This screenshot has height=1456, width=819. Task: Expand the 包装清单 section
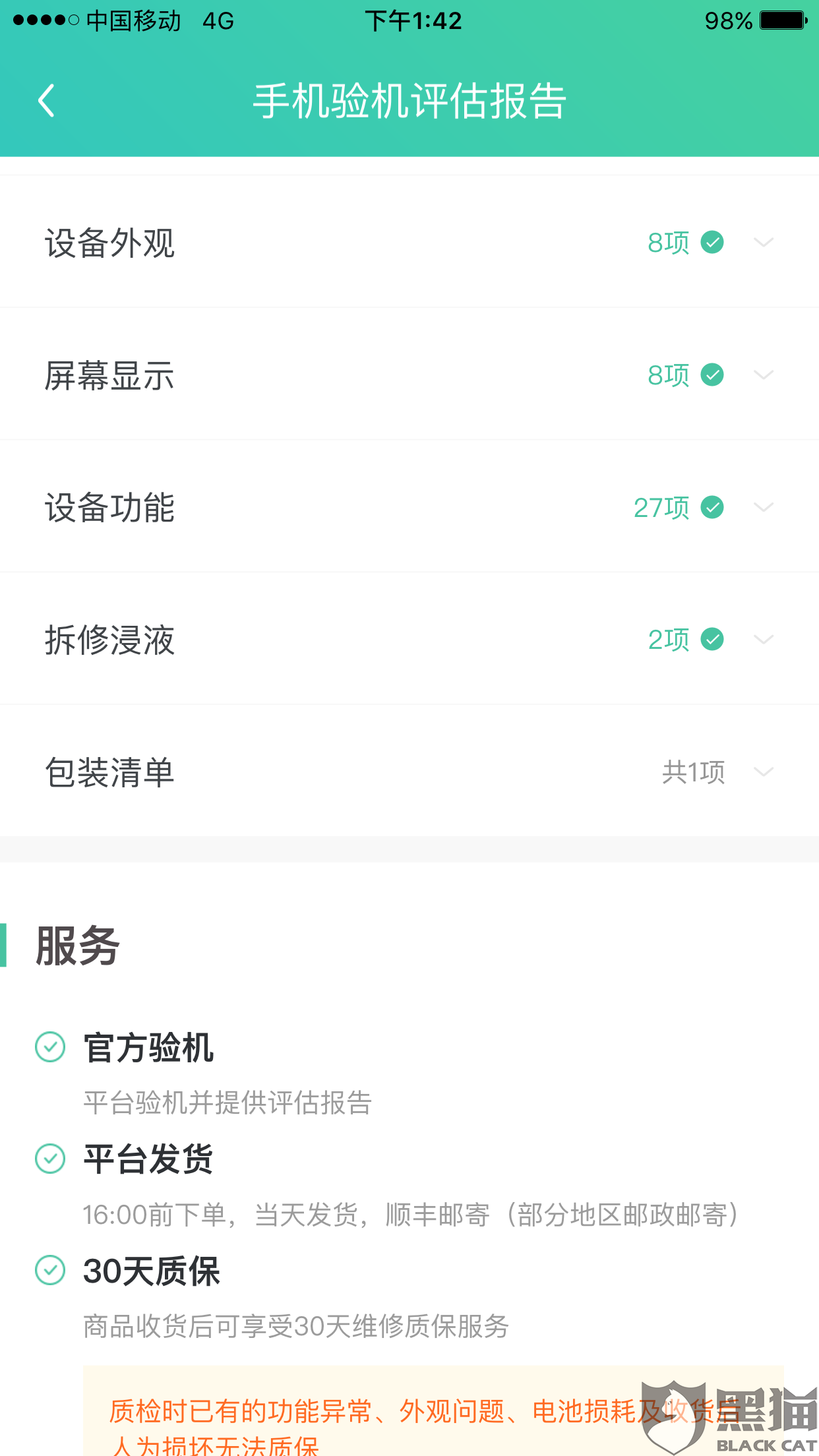click(763, 772)
